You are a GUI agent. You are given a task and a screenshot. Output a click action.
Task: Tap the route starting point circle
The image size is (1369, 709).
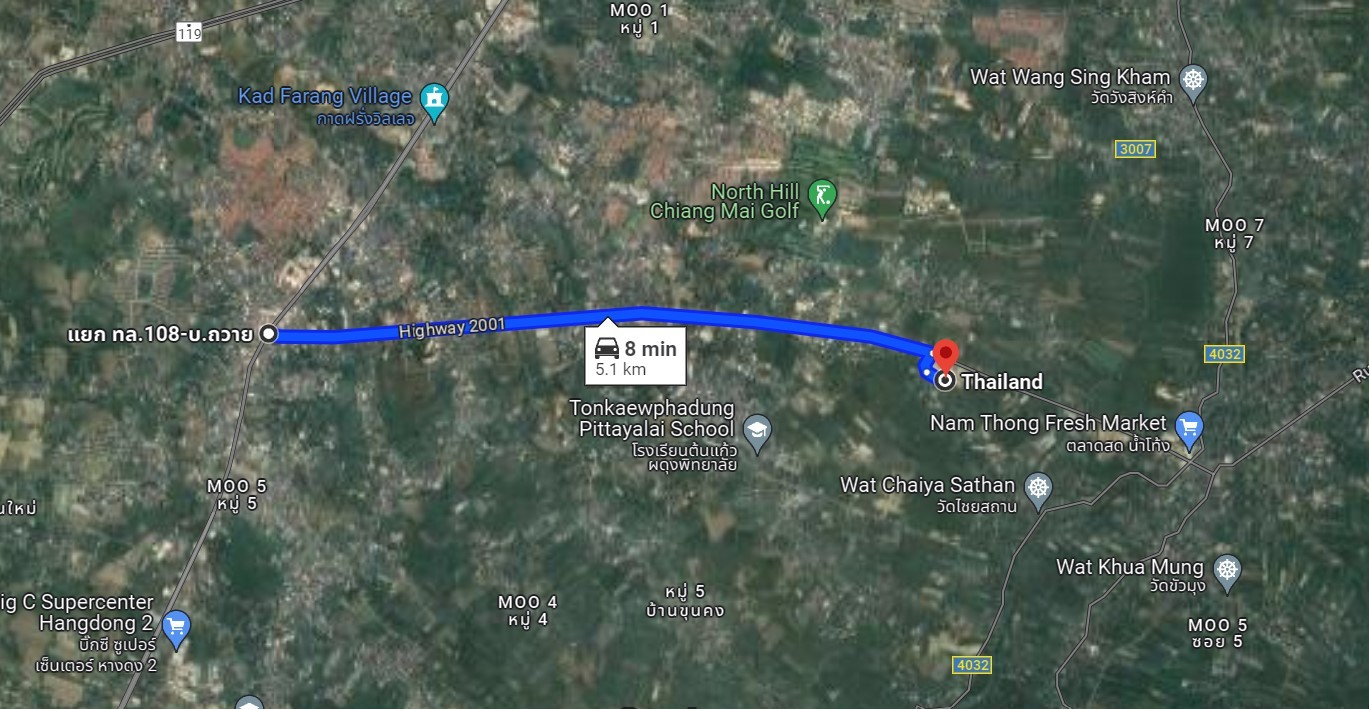pyautogui.click(x=268, y=334)
